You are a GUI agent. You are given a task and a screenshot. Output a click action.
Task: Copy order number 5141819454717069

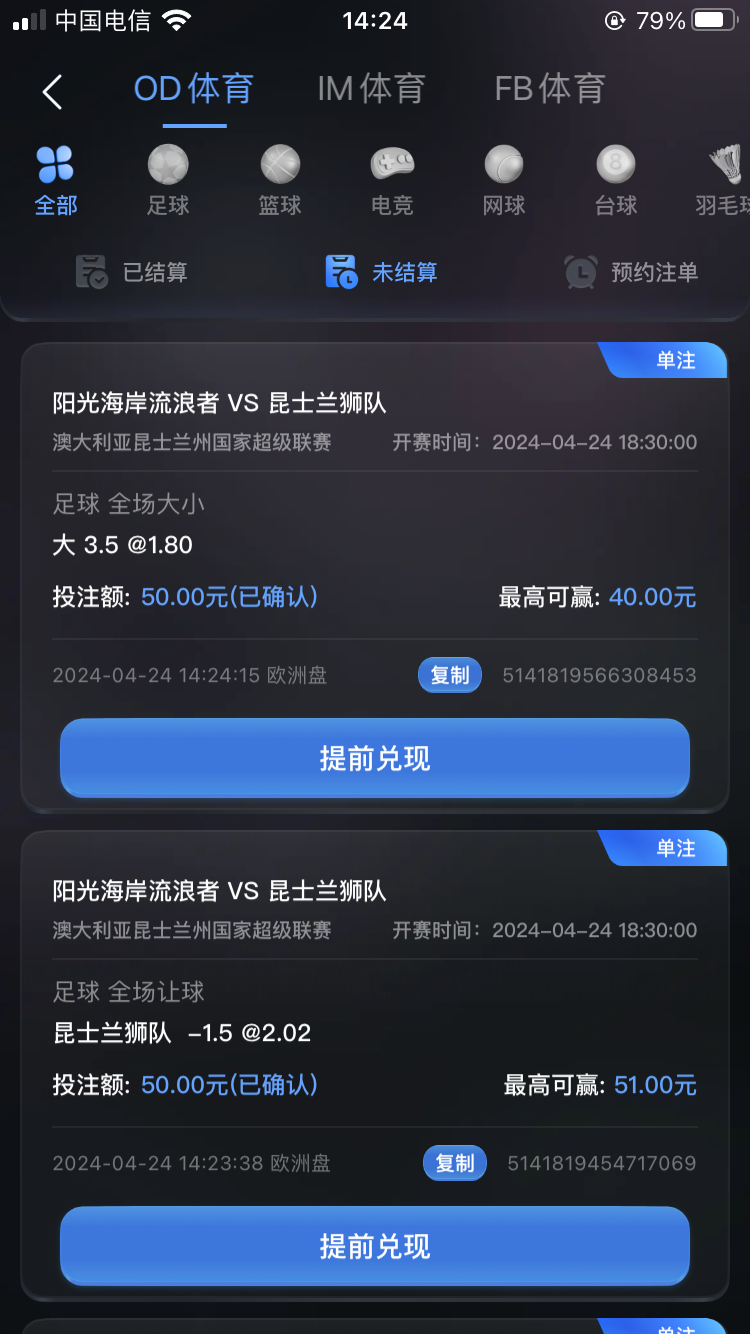[x=455, y=1163]
